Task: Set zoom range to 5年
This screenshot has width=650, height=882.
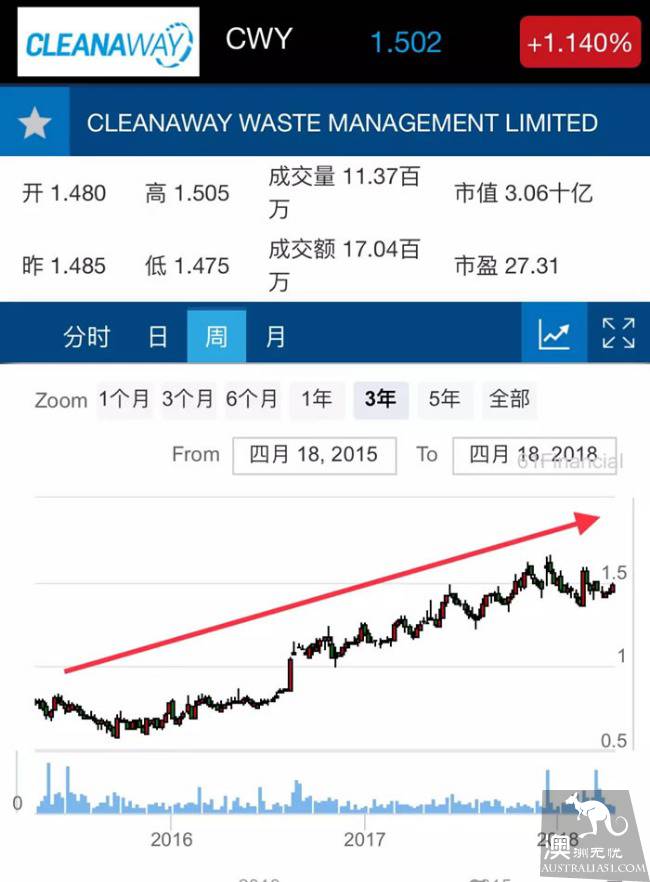Action: (444, 400)
